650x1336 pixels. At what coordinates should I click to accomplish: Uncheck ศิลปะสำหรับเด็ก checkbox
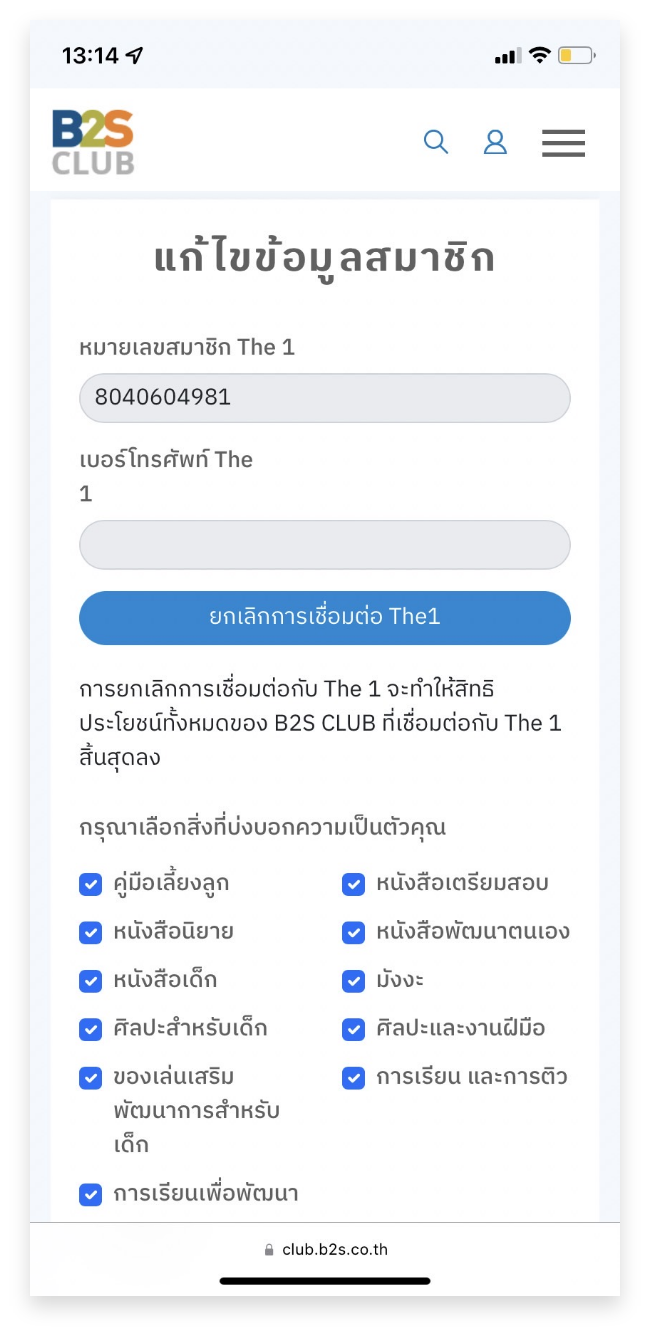(91, 1029)
